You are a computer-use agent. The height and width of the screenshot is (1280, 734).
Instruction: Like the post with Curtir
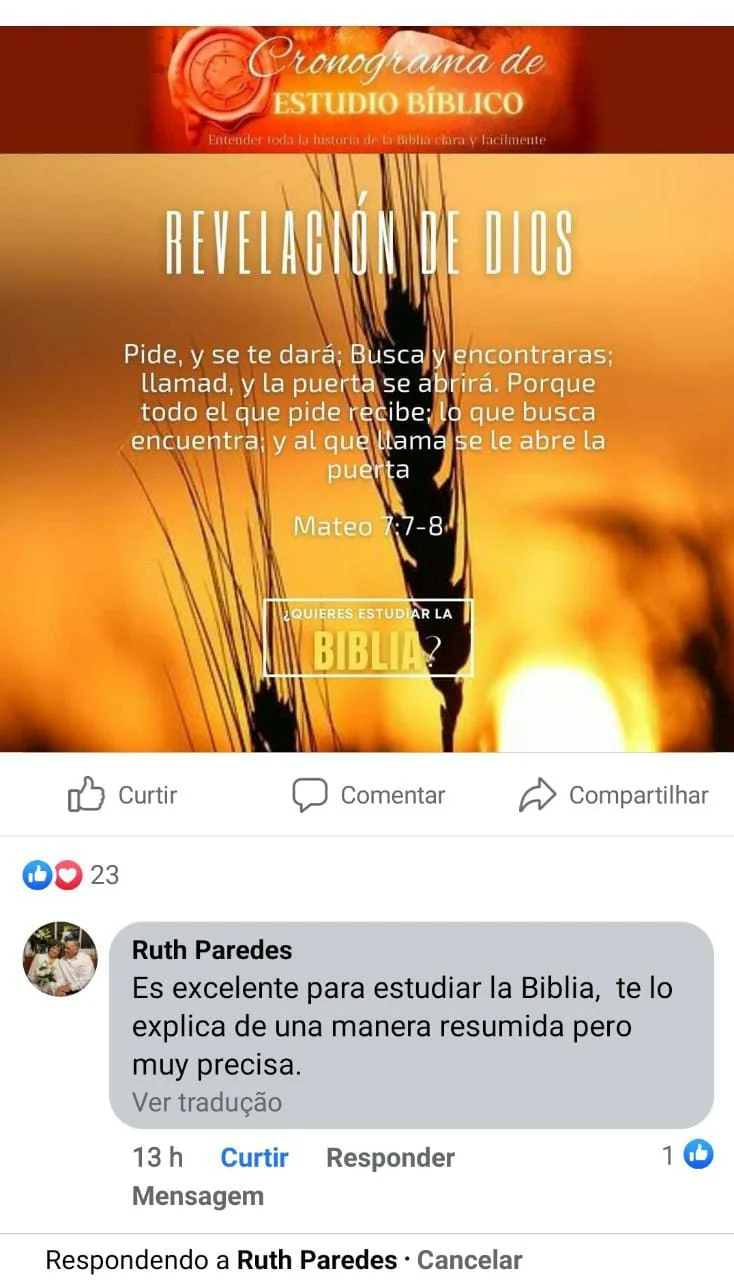(123, 795)
